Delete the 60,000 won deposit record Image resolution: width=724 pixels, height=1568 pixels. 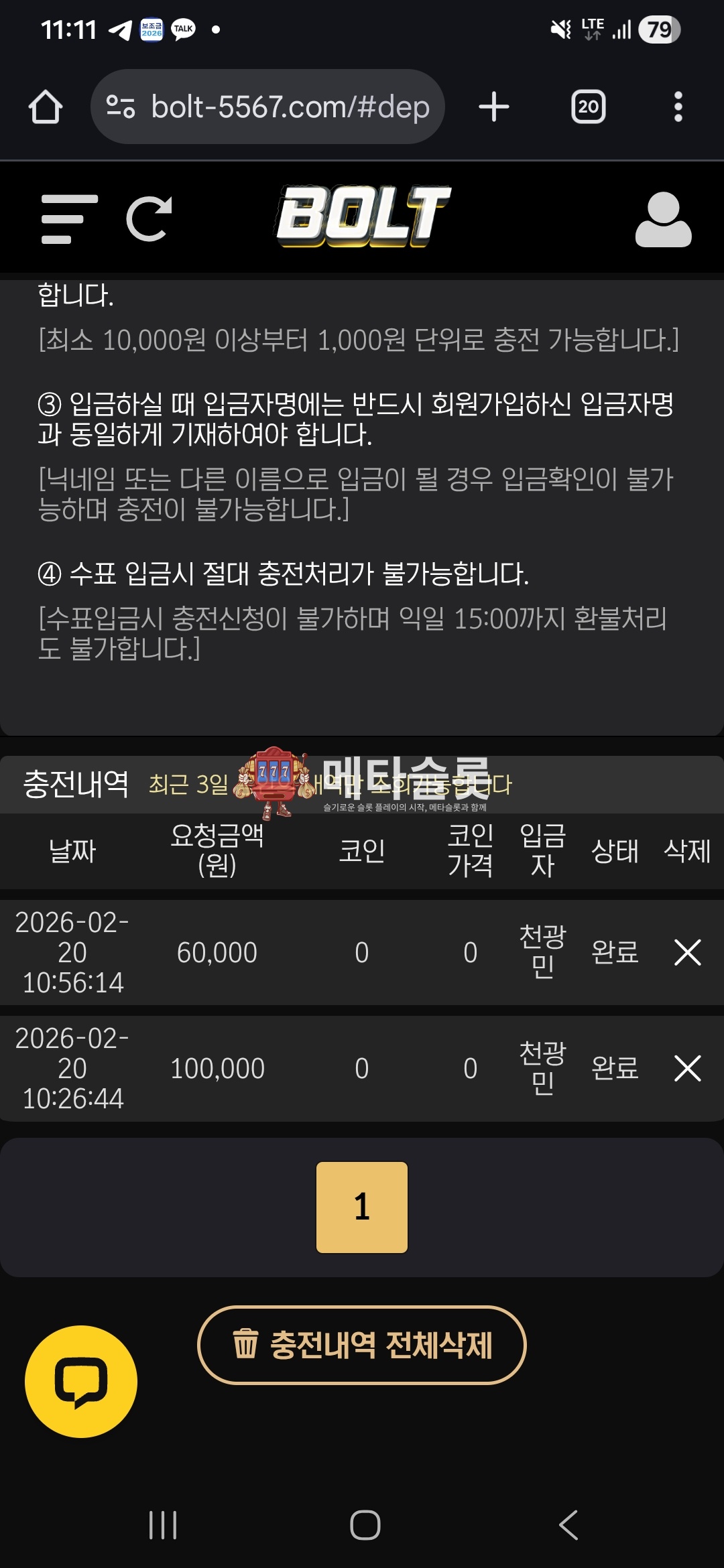[687, 952]
